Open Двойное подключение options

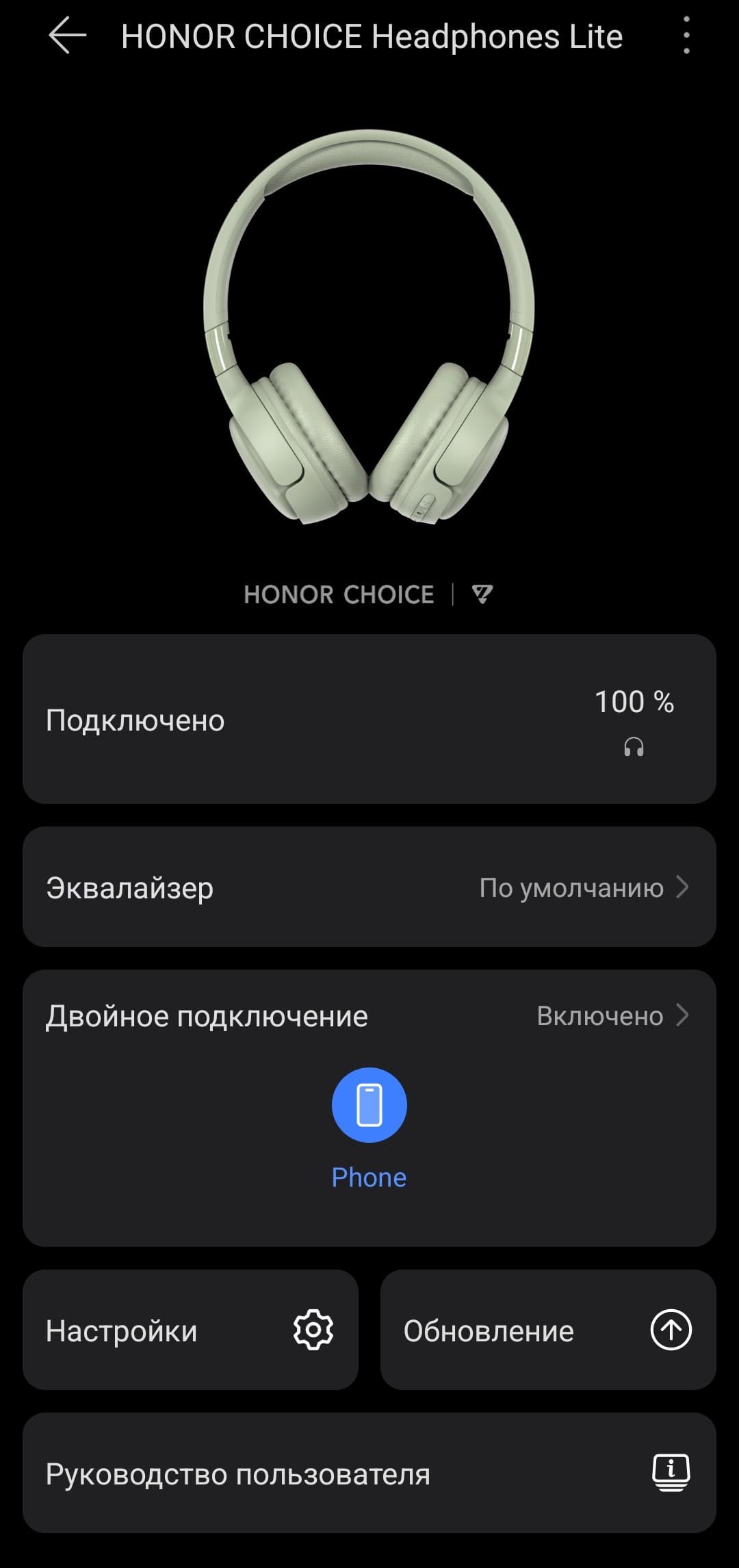[369, 1016]
